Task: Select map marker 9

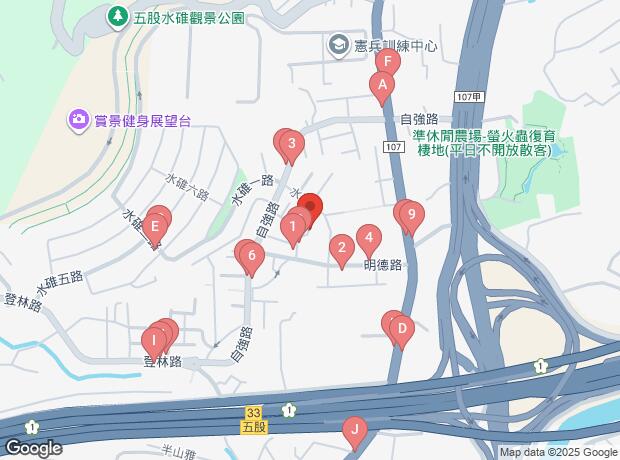Action: tap(410, 214)
